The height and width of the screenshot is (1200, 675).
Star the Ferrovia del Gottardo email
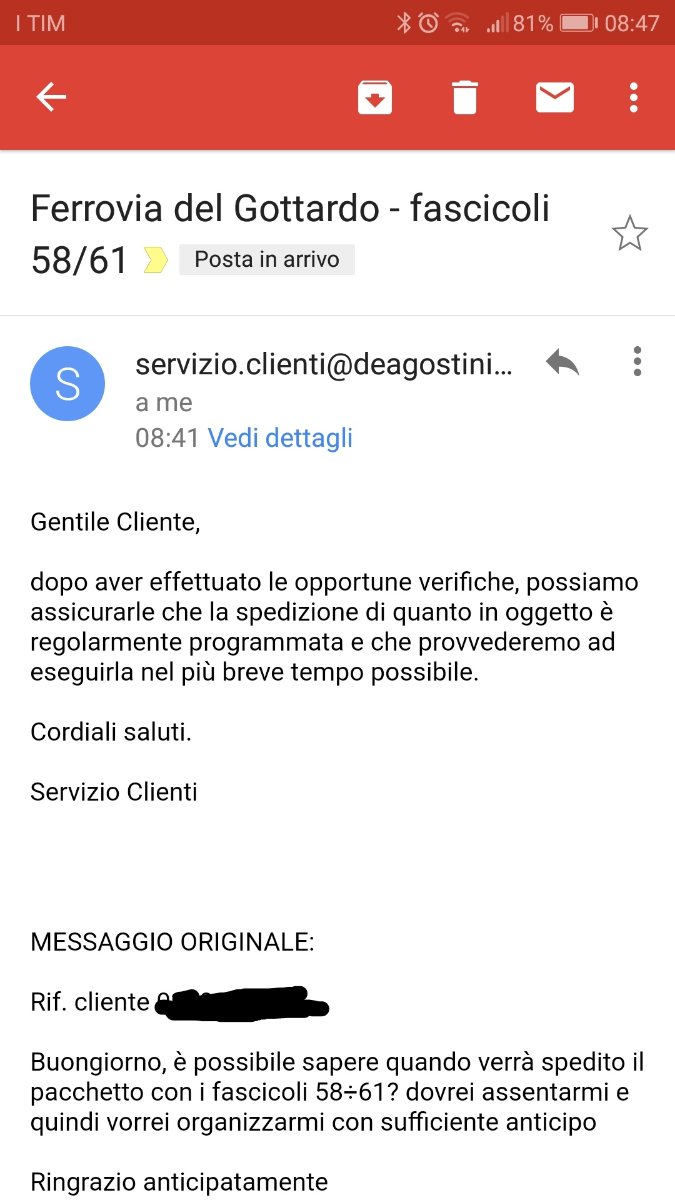click(629, 234)
